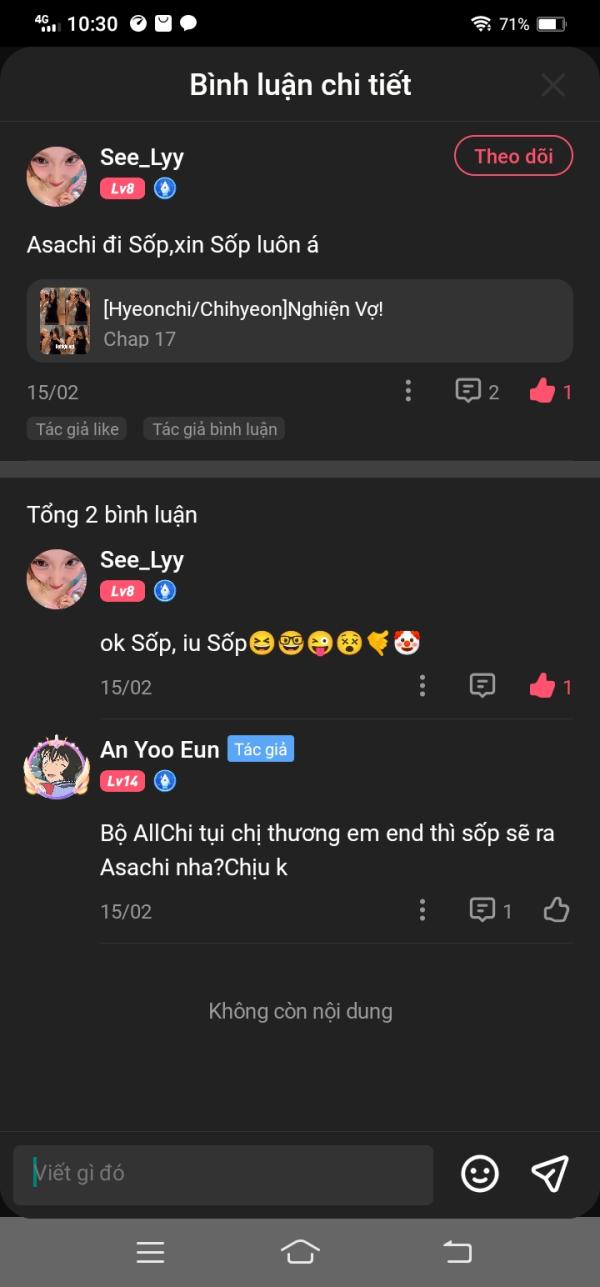Open the Nghiện Vợ! Chap 17 card
Viewport: 600px width, 1287px height.
[x=300, y=321]
